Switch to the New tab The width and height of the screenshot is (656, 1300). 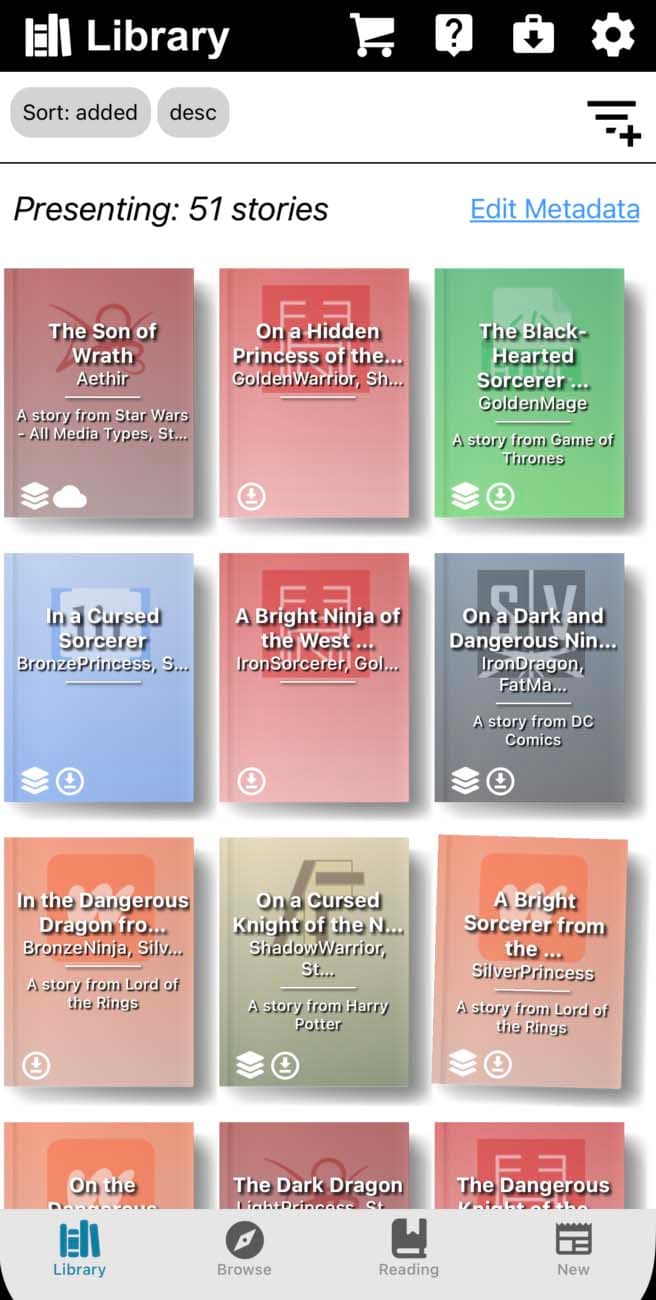coord(573,1250)
